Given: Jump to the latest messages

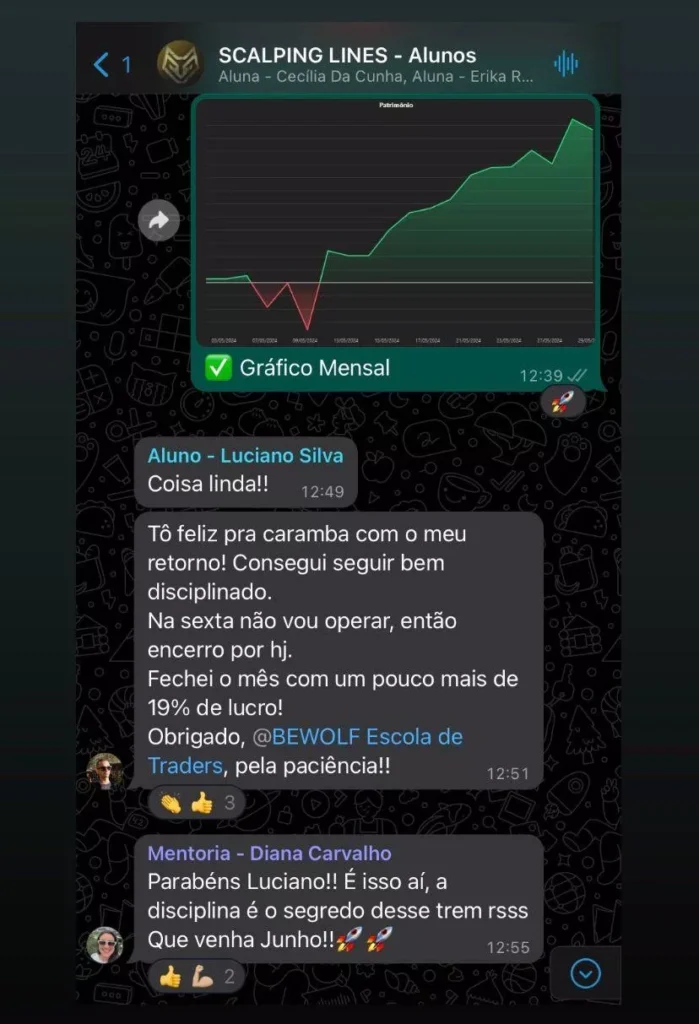Looking at the screenshot, I should (585, 973).
